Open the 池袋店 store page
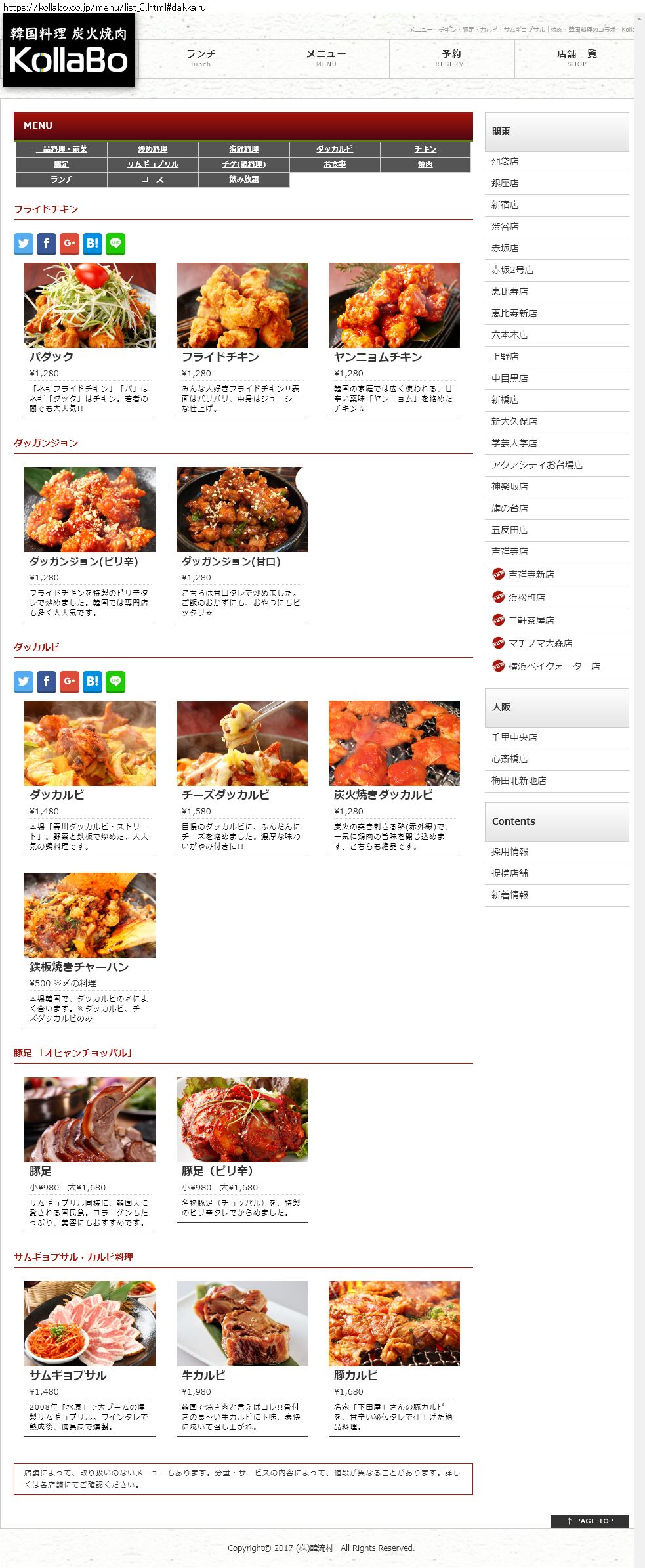 [x=505, y=162]
